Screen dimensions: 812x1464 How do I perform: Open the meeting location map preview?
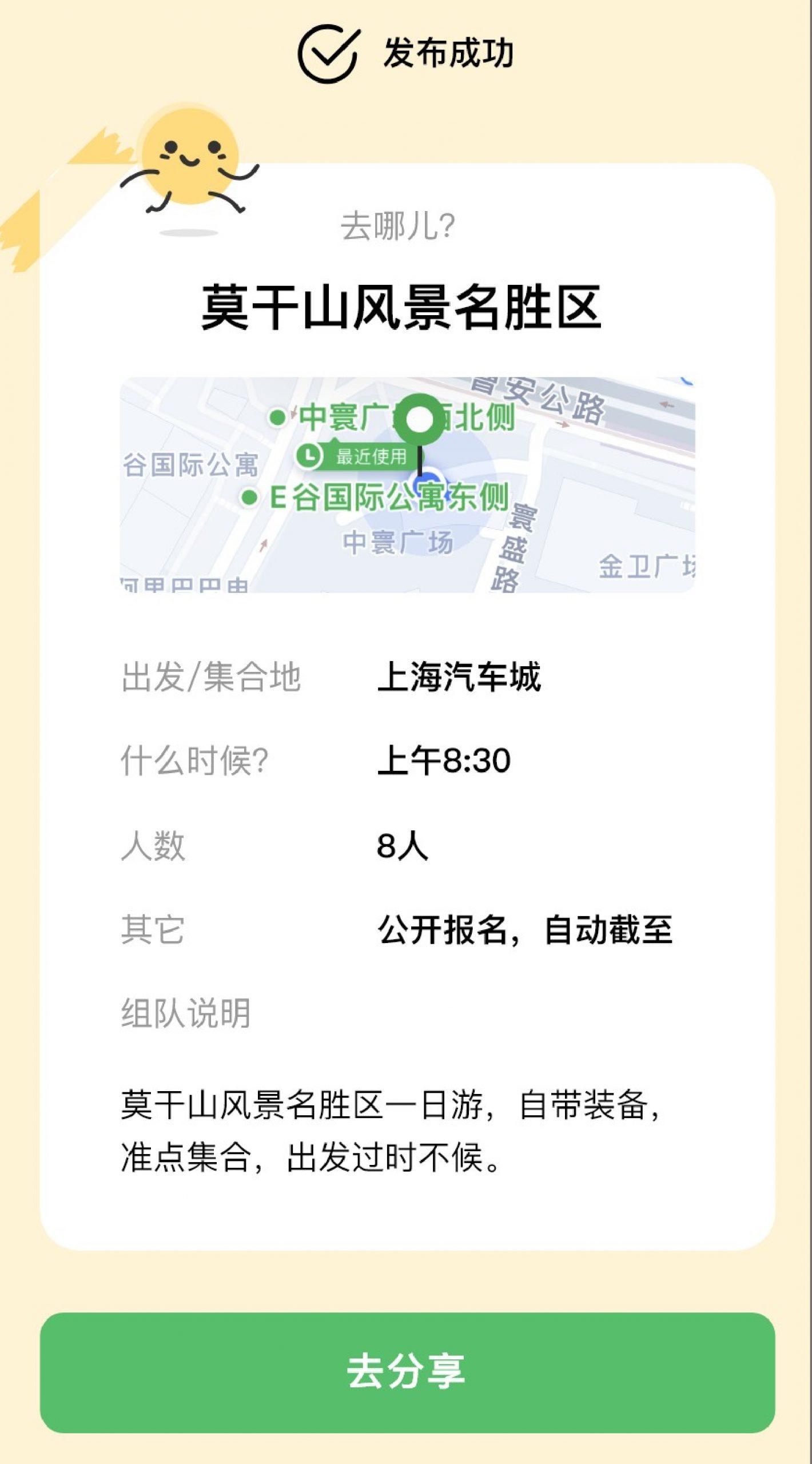[x=407, y=484]
